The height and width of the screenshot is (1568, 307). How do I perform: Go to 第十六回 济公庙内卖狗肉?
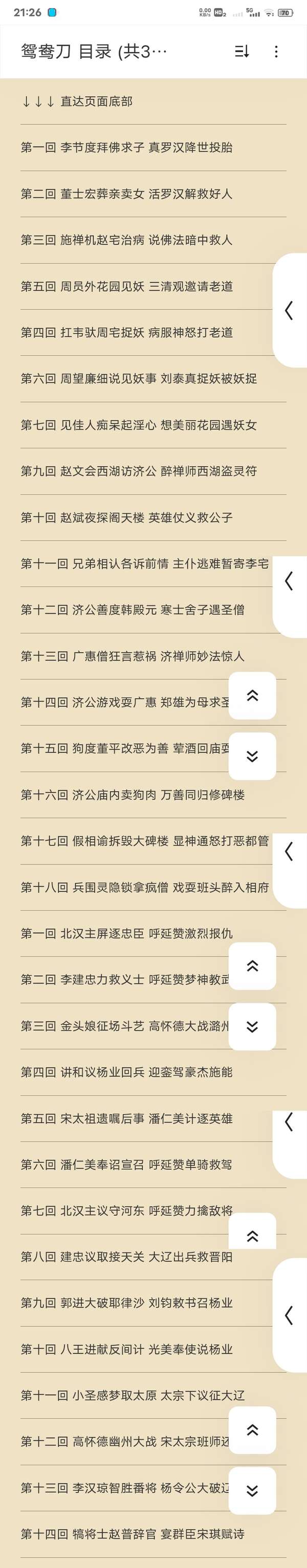tap(133, 795)
